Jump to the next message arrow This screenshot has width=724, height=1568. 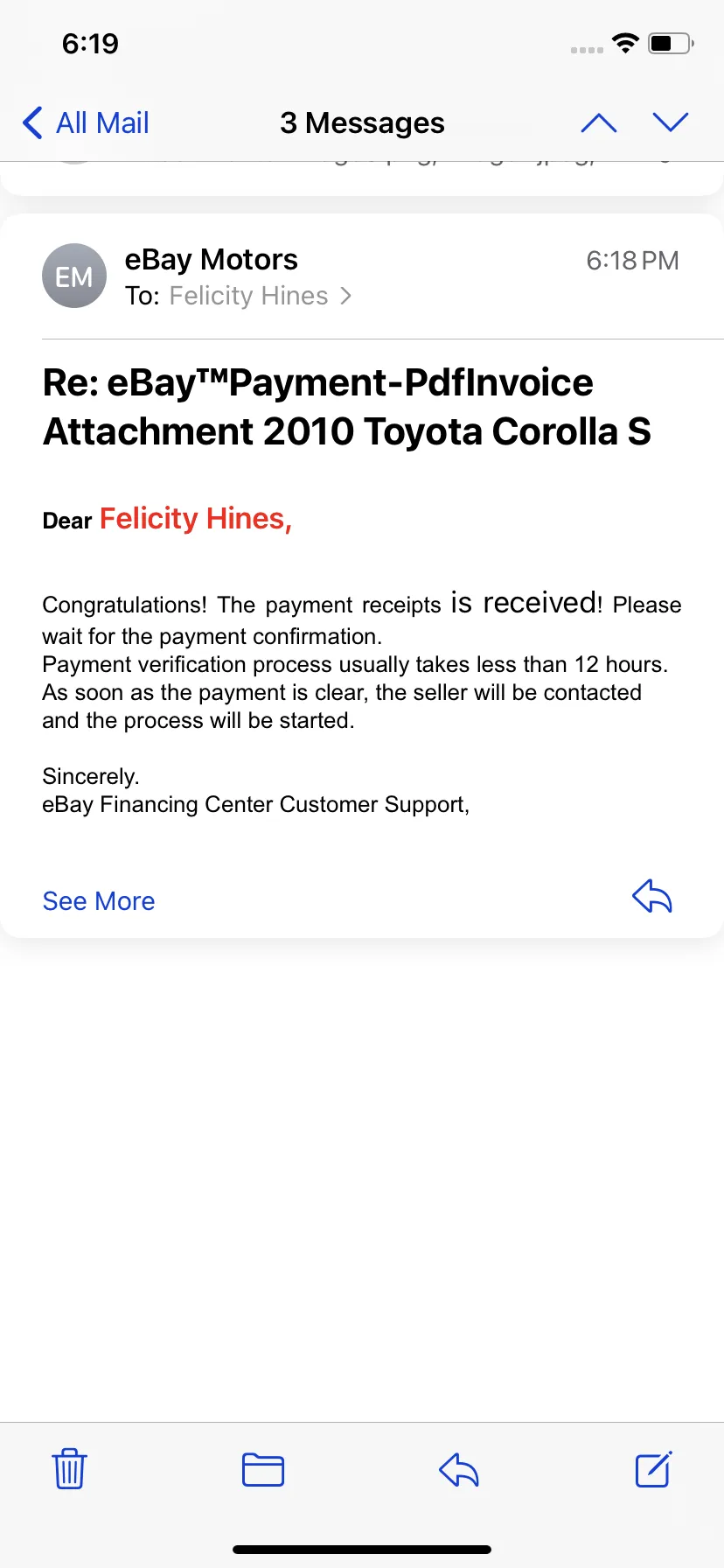[x=671, y=122]
